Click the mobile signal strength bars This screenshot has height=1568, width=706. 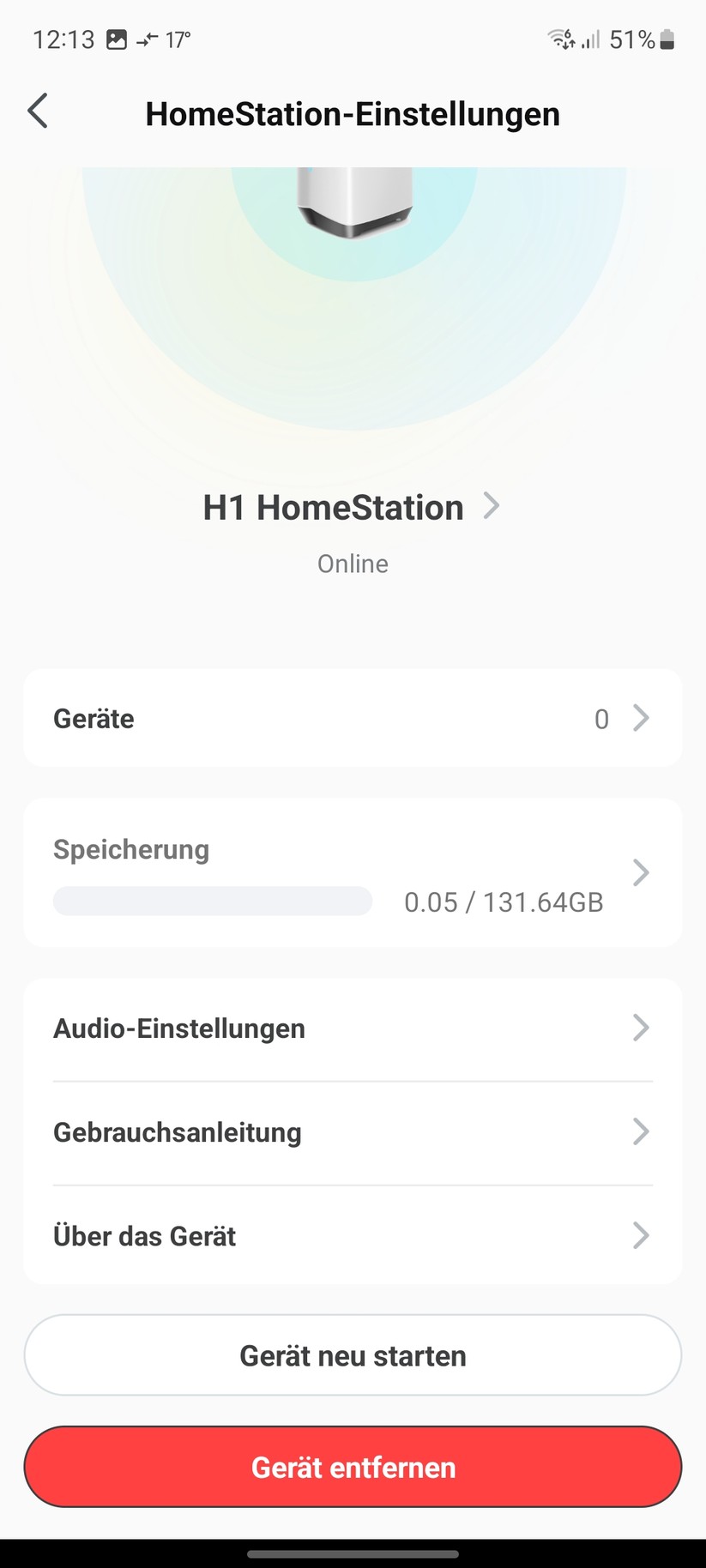point(593,39)
